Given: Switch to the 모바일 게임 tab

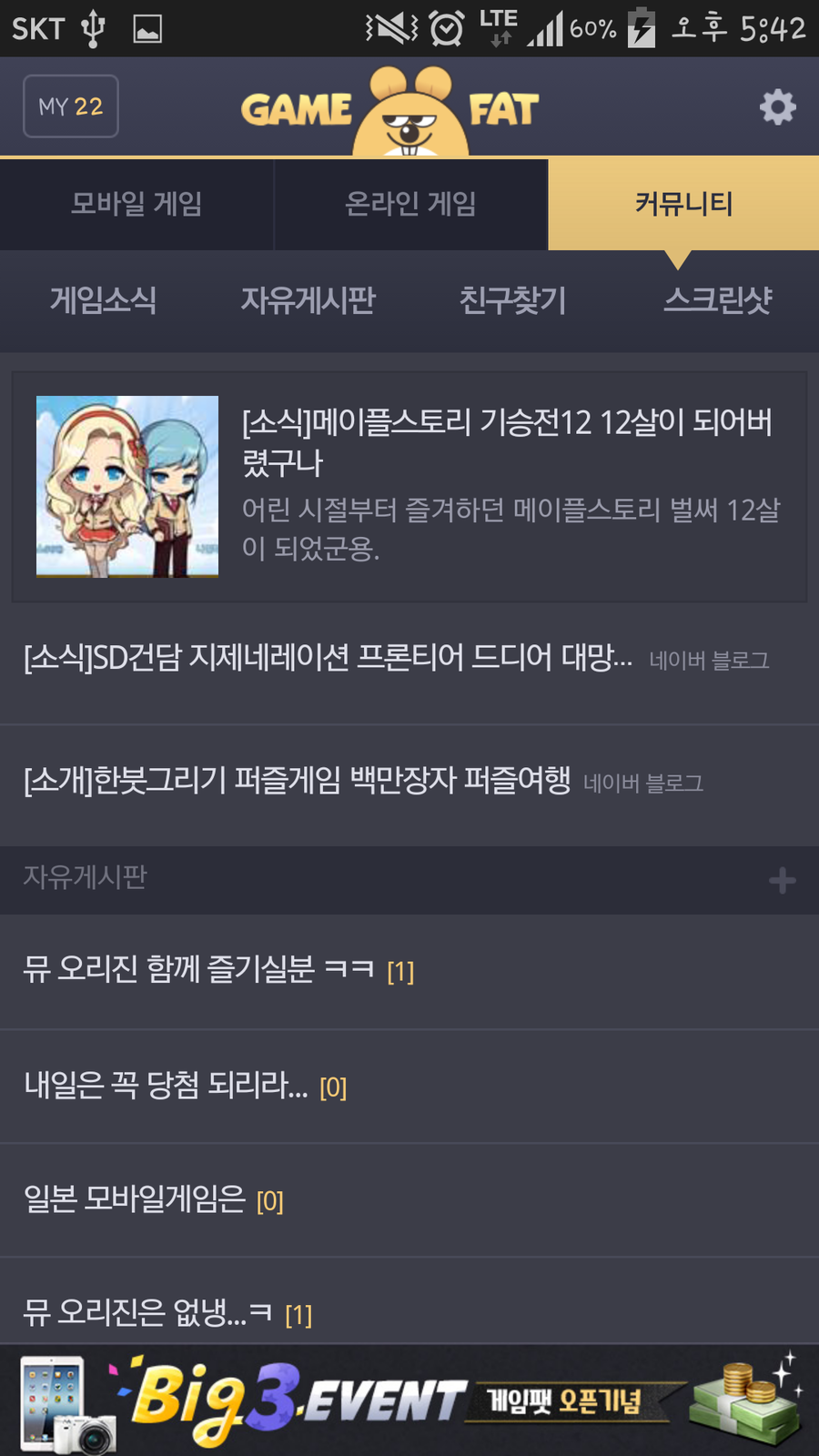Looking at the screenshot, I should [136, 204].
